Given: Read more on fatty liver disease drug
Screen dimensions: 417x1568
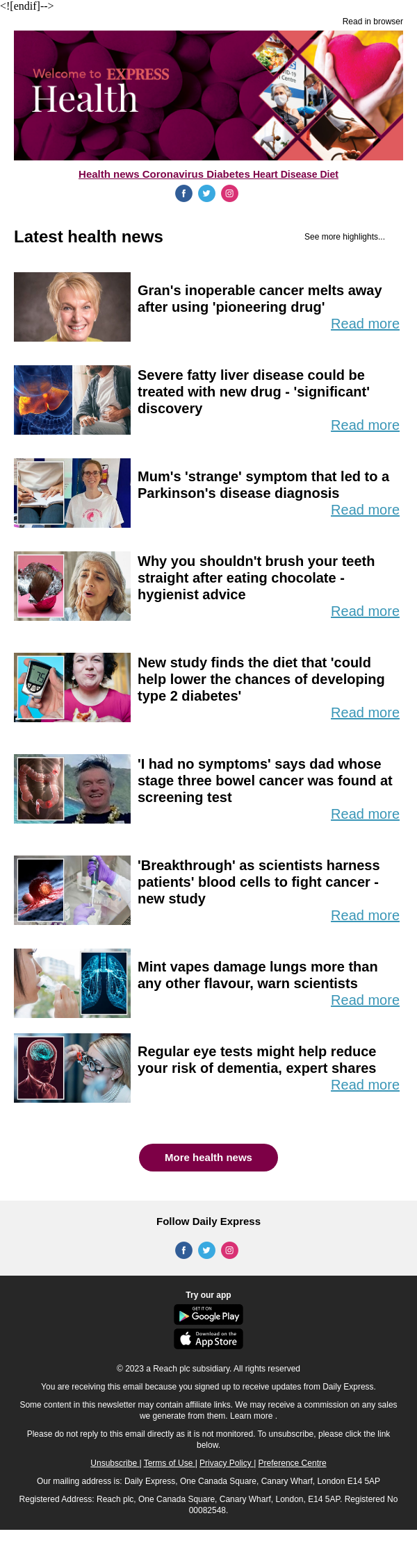Looking at the screenshot, I should pos(365,425).
